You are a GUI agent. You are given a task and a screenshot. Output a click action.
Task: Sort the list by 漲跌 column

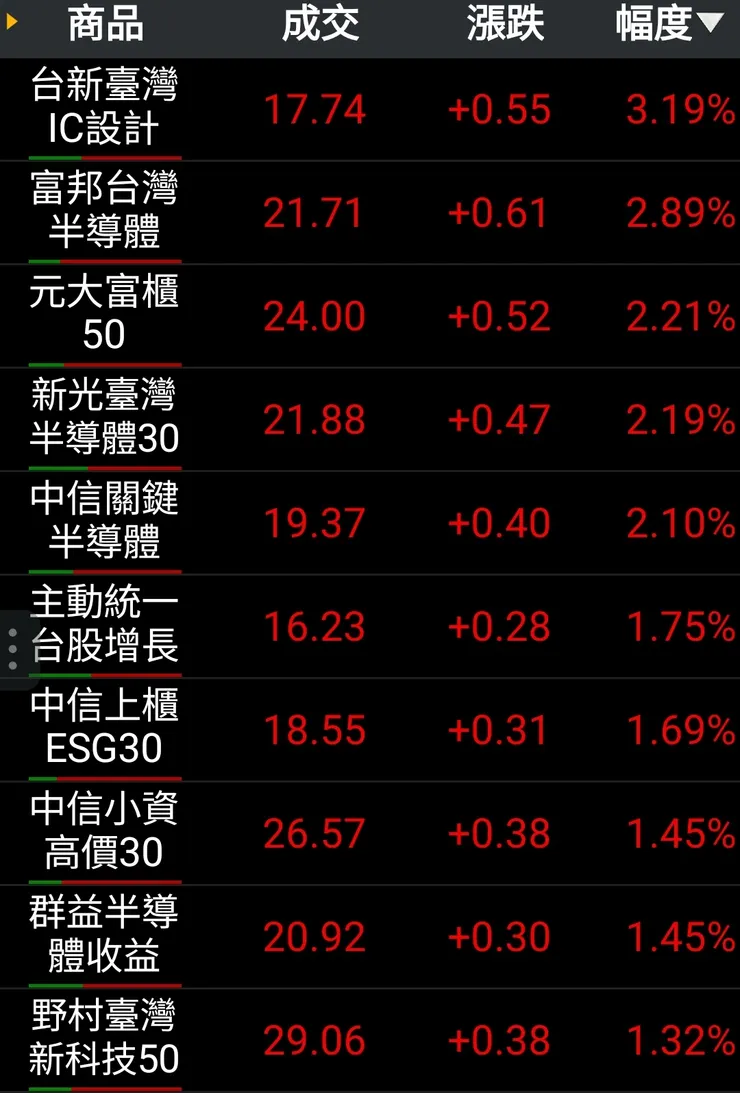point(505,25)
